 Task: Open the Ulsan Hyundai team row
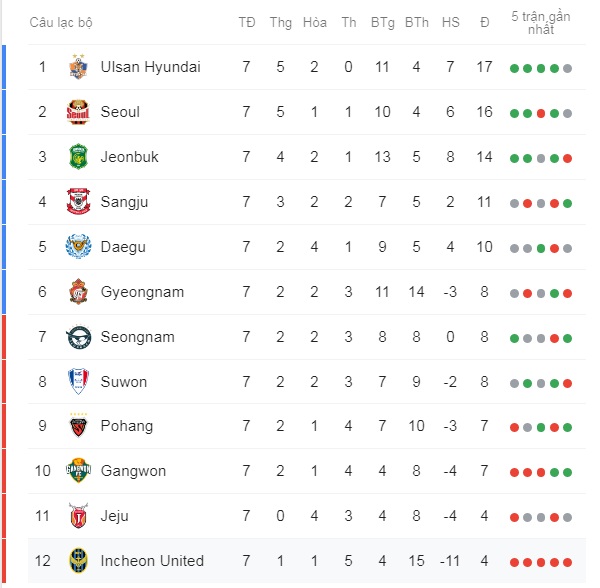tap(150, 67)
